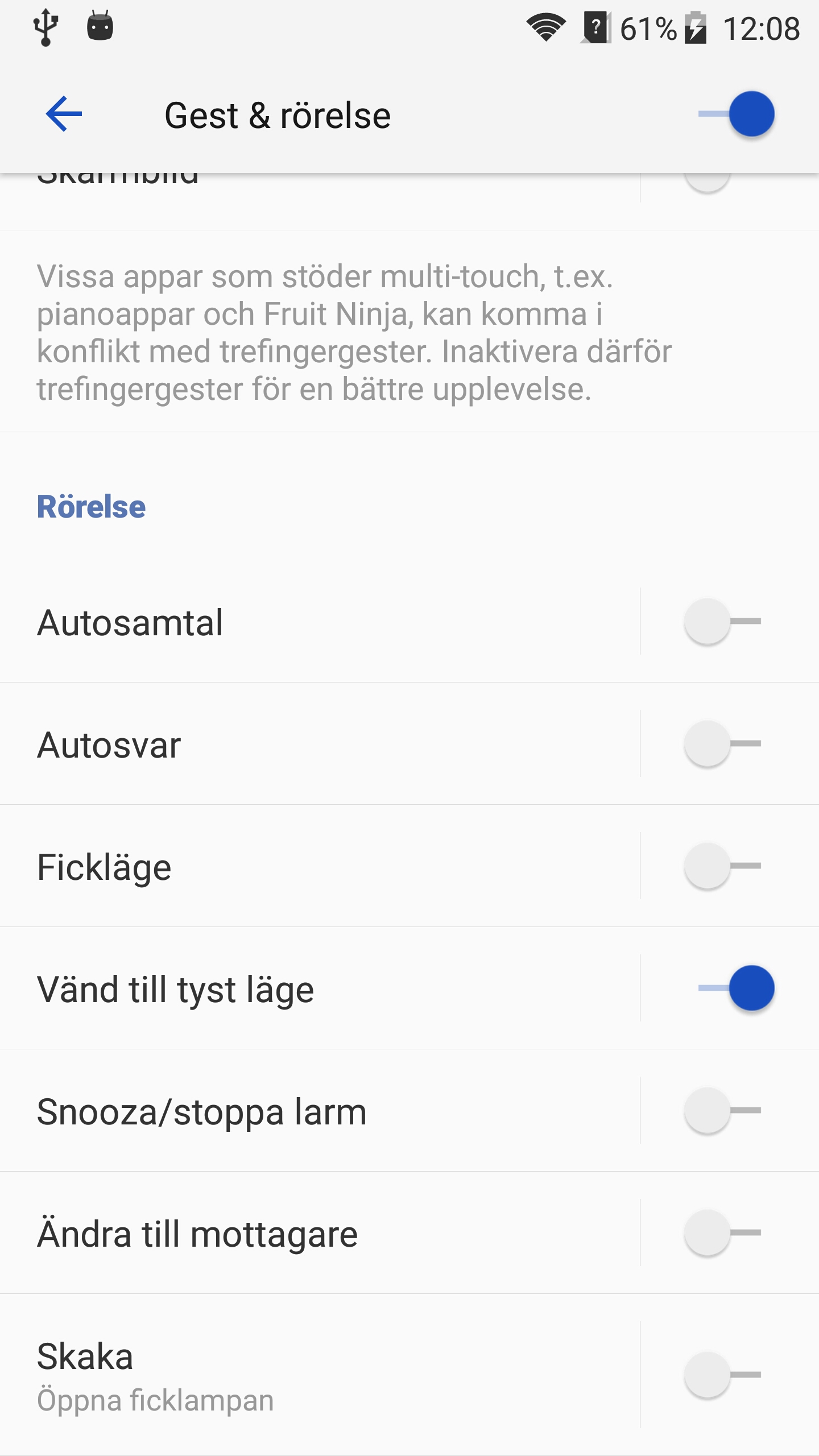Enable the Autosamtal toggle

tap(723, 621)
